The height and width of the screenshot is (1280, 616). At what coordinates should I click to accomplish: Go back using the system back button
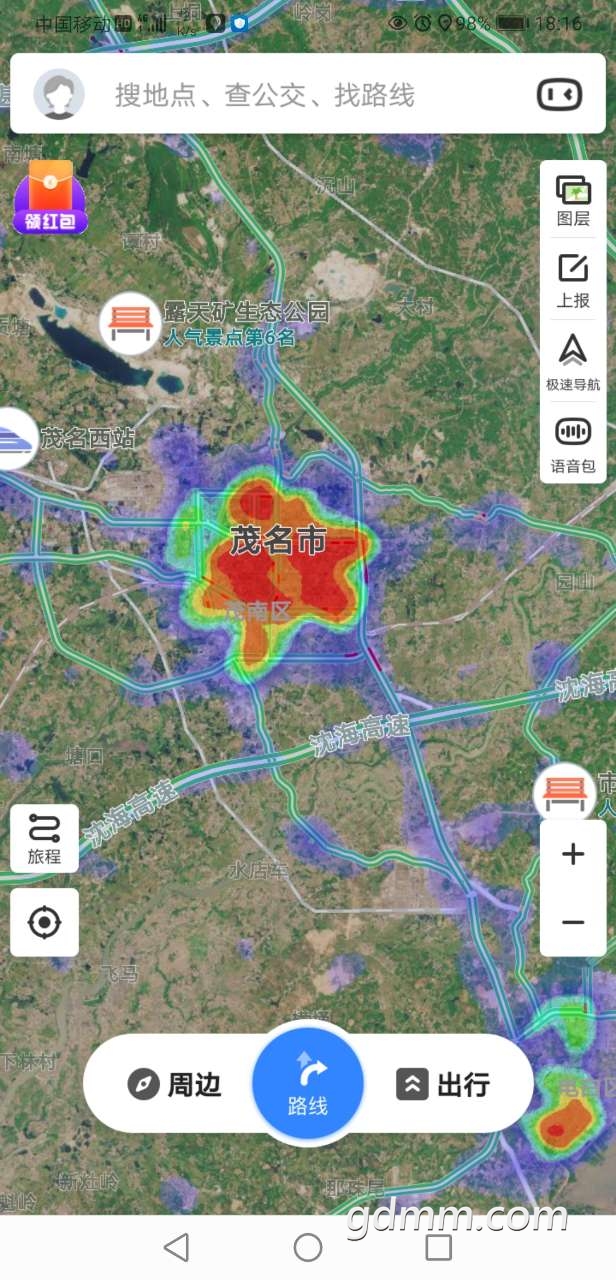pos(176,1247)
